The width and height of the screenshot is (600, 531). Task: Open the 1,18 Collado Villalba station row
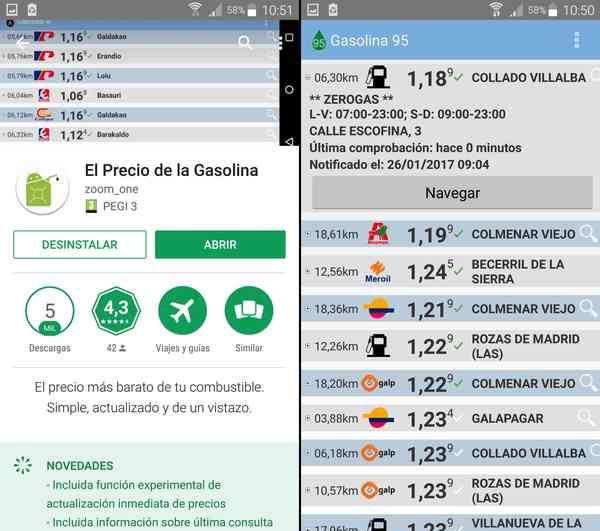(450, 77)
